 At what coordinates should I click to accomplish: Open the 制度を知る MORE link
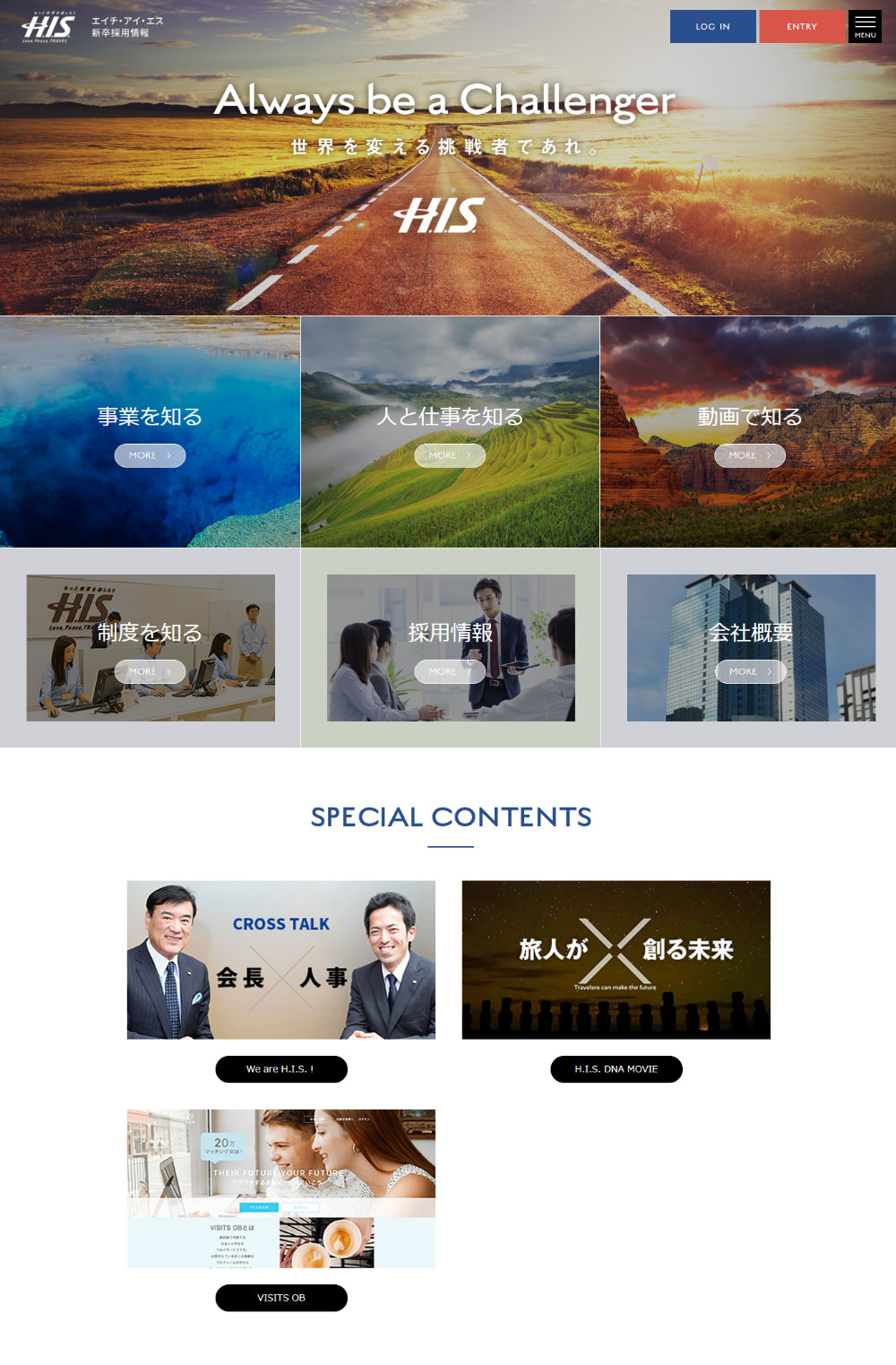(151, 671)
